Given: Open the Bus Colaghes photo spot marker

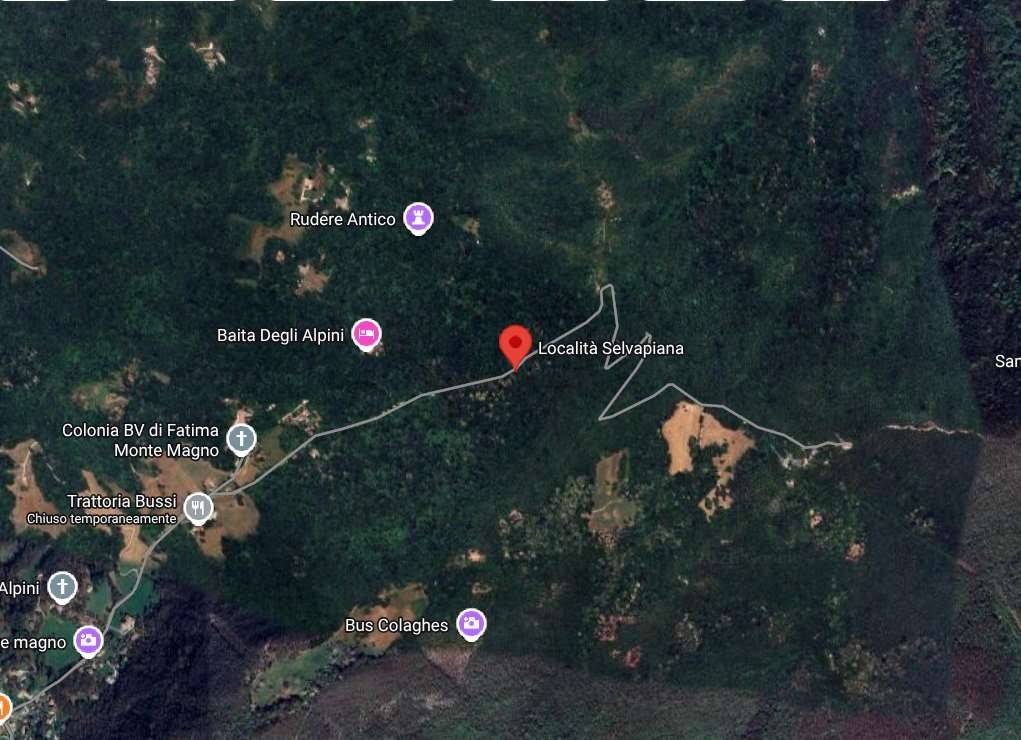Looking at the screenshot, I should click(471, 624).
